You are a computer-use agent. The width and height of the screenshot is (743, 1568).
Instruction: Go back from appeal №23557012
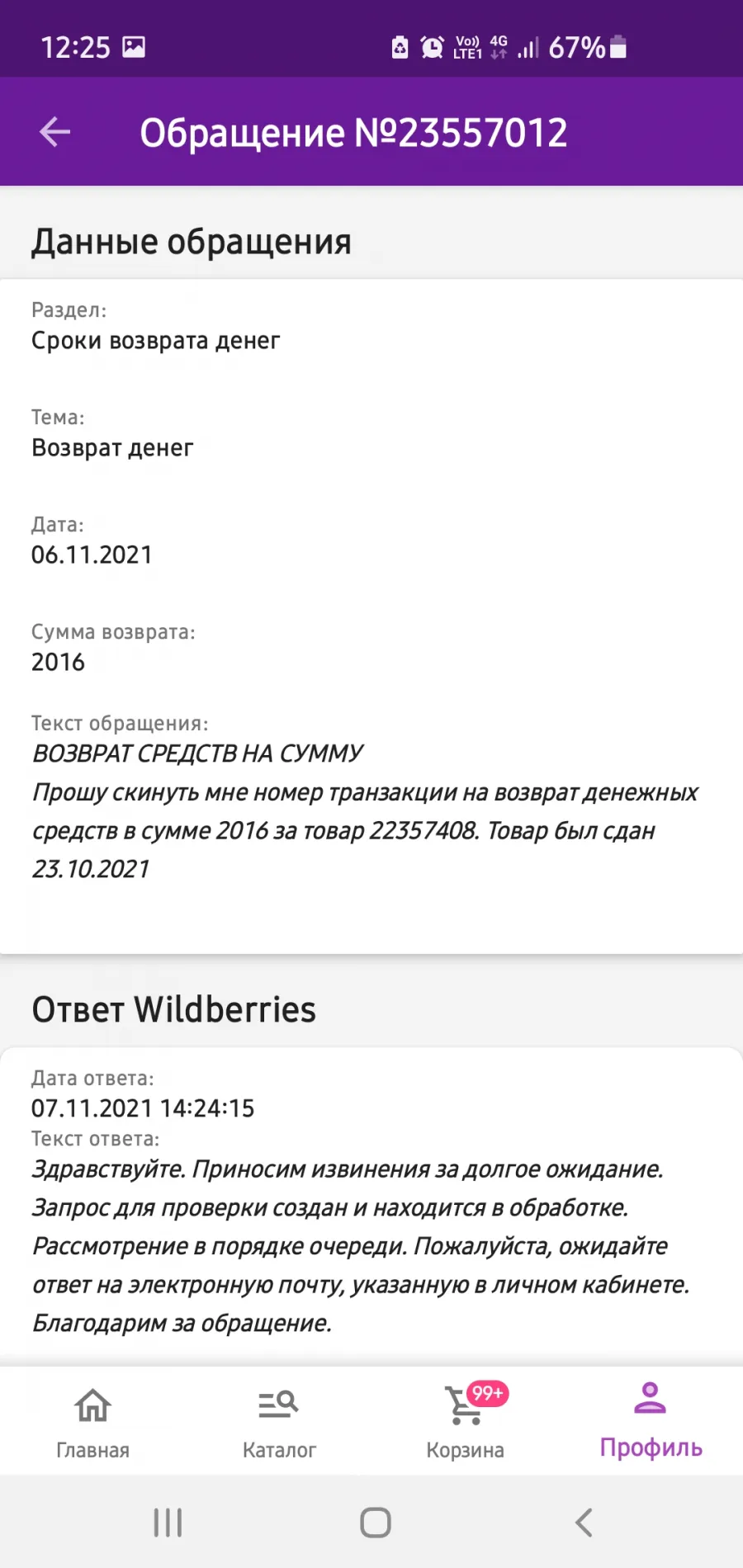(54, 132)
